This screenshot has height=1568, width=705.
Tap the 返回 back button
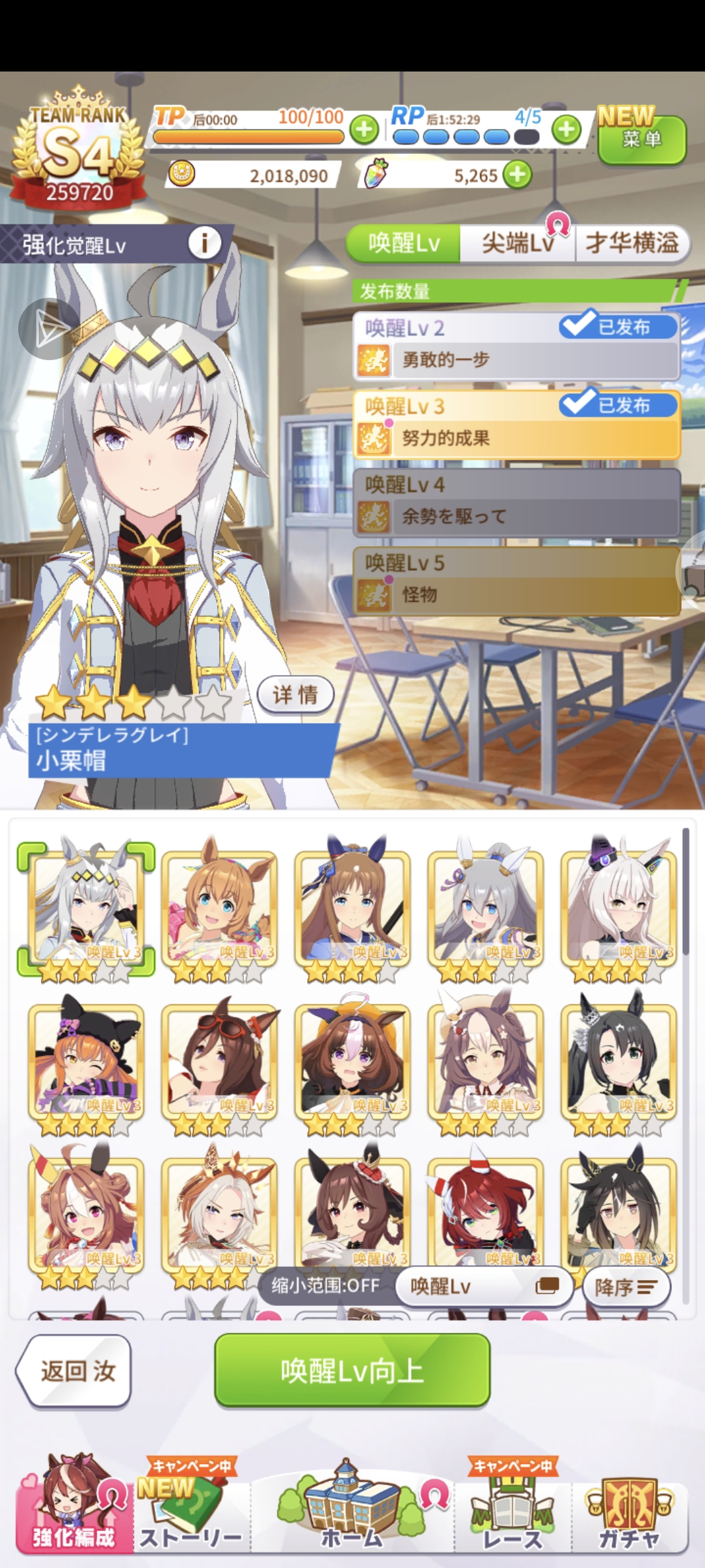coord(75,1372)
